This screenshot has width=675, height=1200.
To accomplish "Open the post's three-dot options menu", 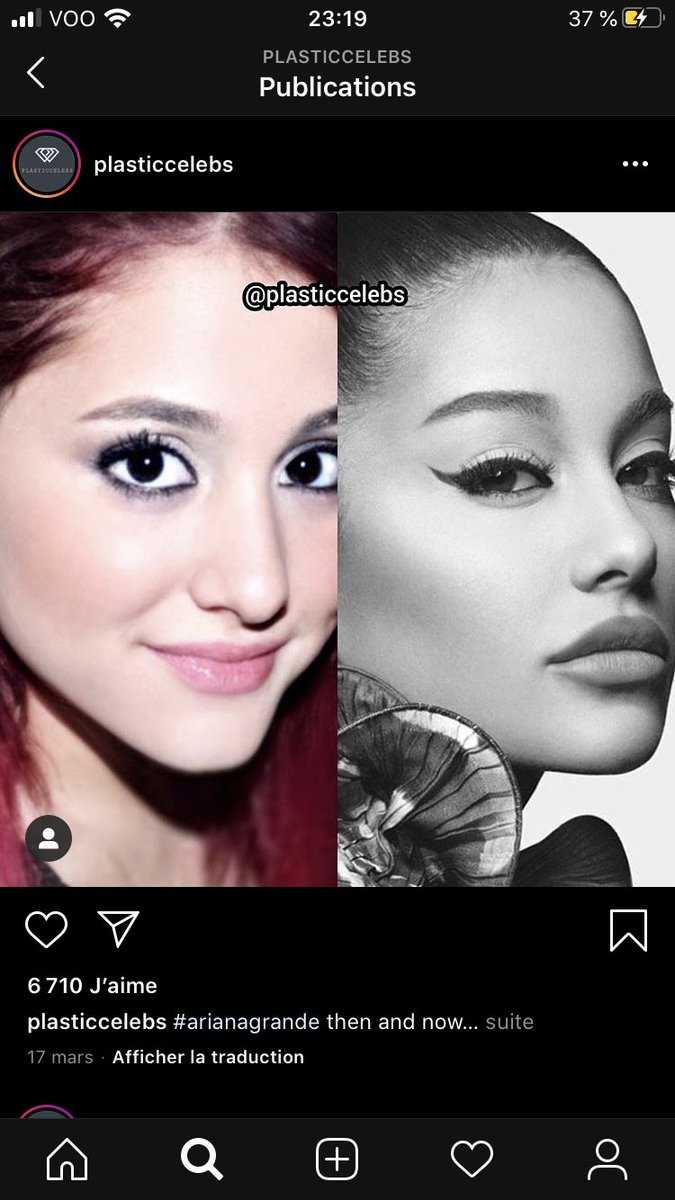I will (635, 164).
